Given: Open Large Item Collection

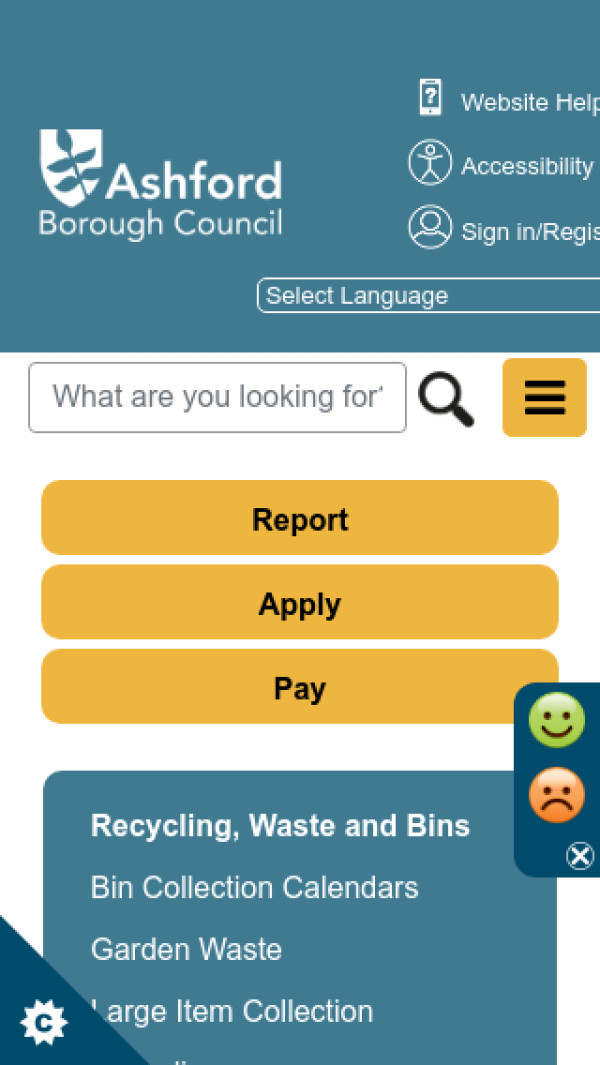Looking at the screenshot, I should point(232,1011).
